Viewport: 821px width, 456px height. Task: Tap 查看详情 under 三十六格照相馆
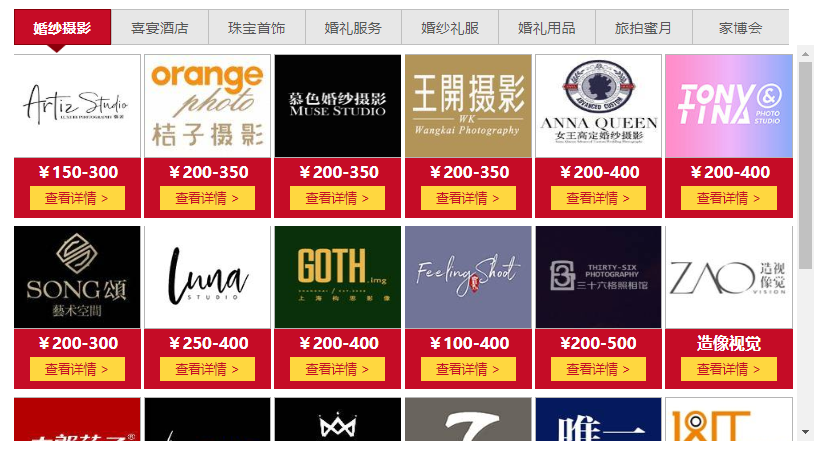pyautogui.click(x=598, y=369)
